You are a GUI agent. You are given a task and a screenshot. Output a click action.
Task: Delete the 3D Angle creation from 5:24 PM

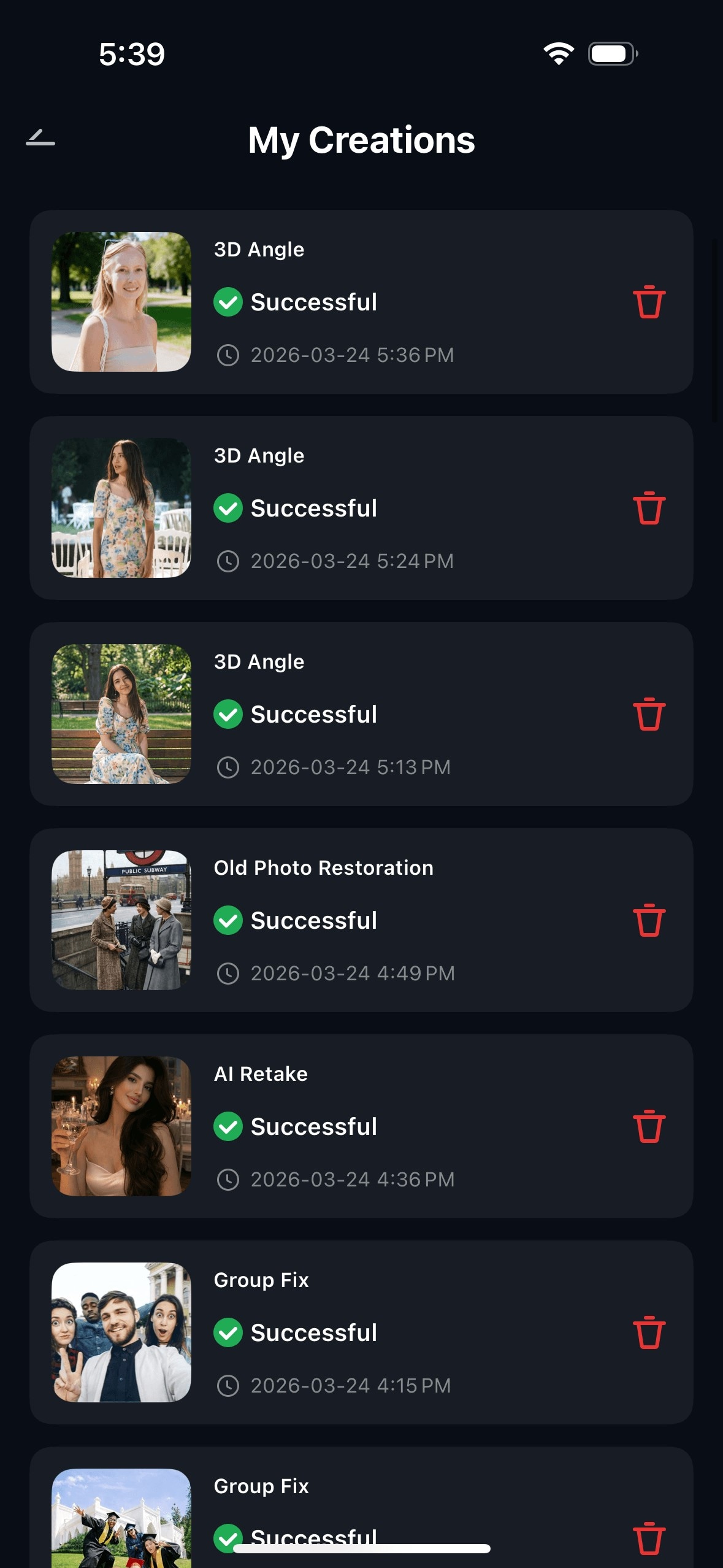649,508
